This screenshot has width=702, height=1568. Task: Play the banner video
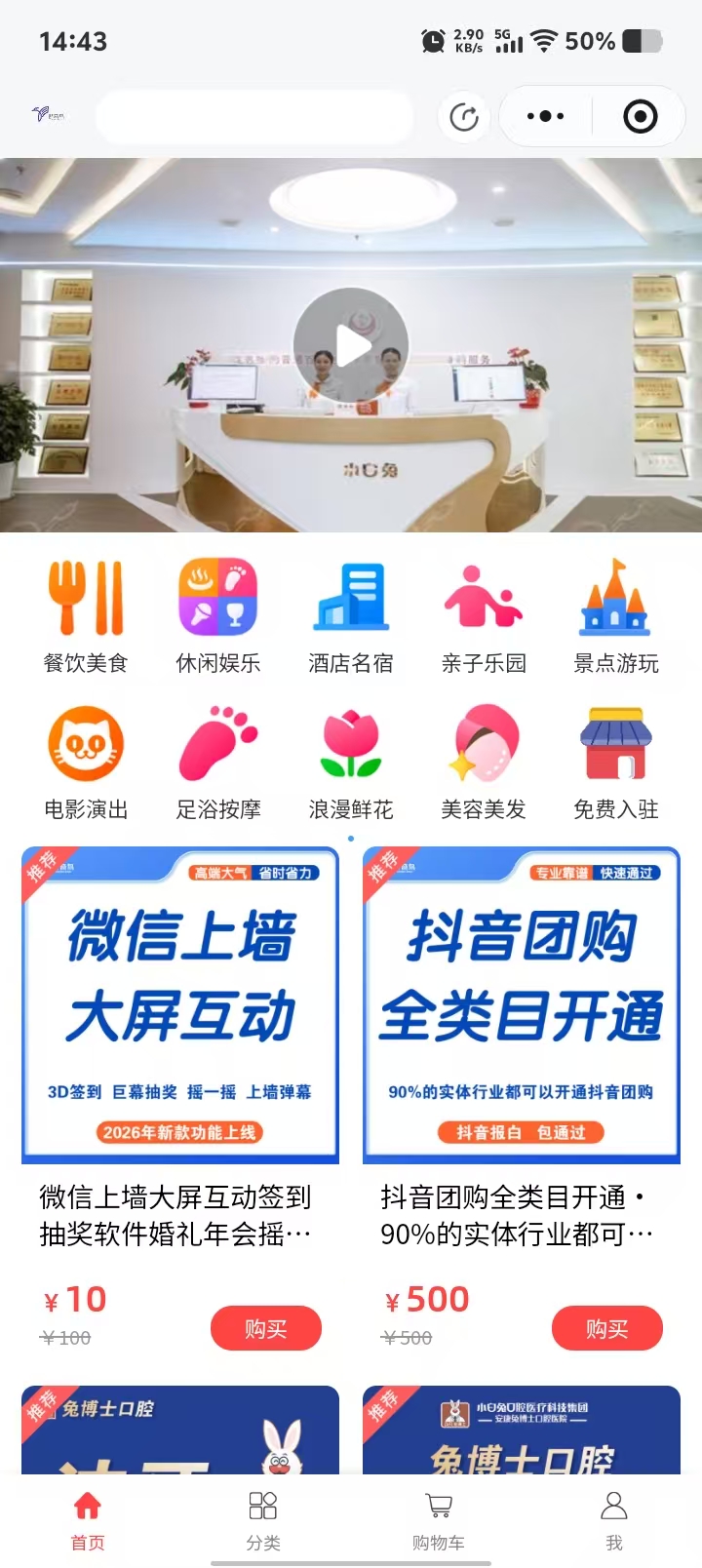[x=351, y=345]
